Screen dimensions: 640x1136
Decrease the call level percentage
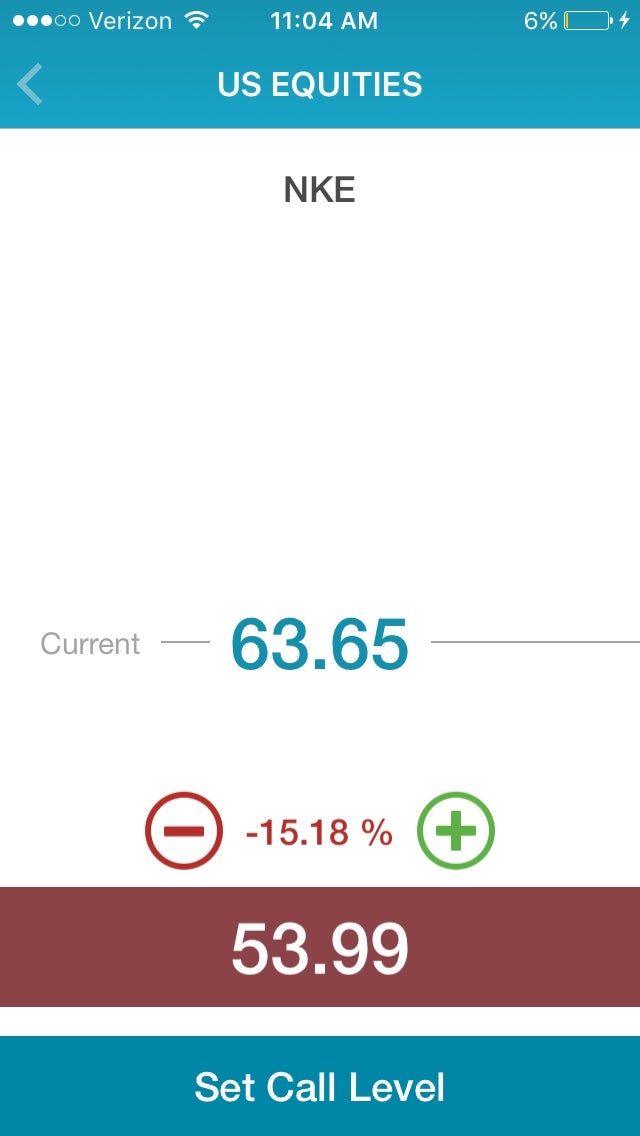[183, 830]
